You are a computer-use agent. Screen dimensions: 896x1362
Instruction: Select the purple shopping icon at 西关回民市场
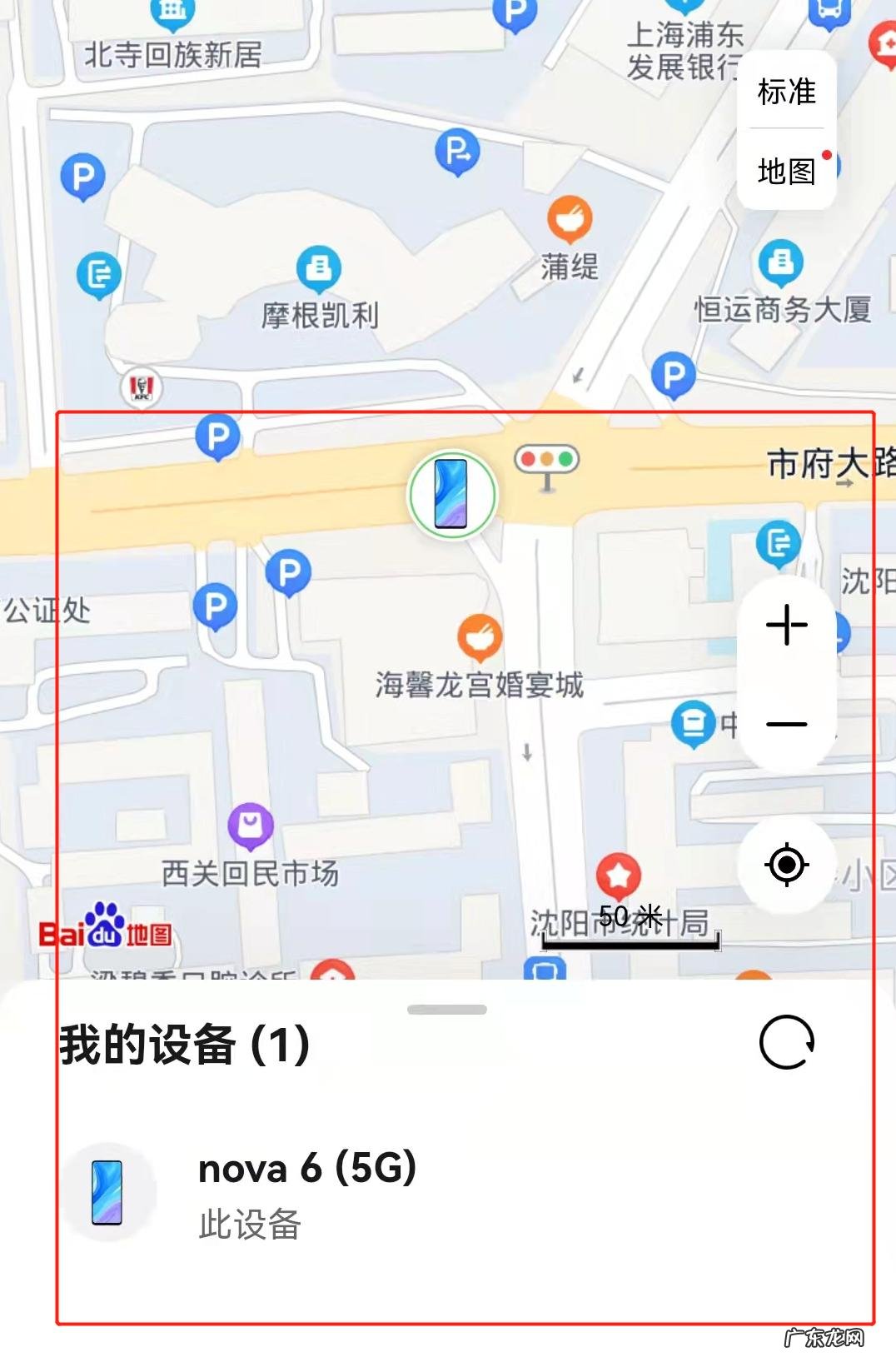tap(250, 824)
